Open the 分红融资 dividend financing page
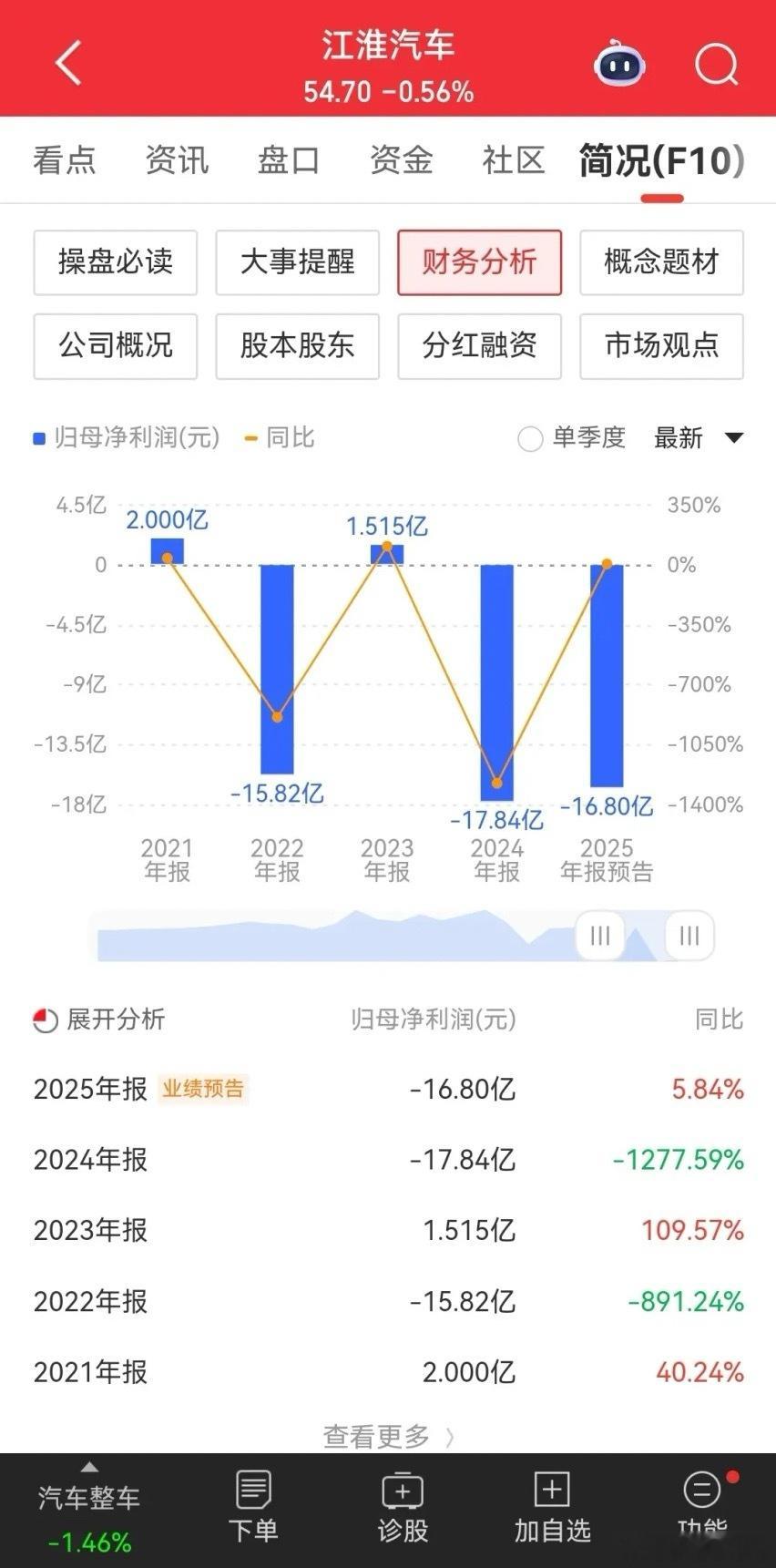This screenshot has height=1568, width=776. coord(479,346)
